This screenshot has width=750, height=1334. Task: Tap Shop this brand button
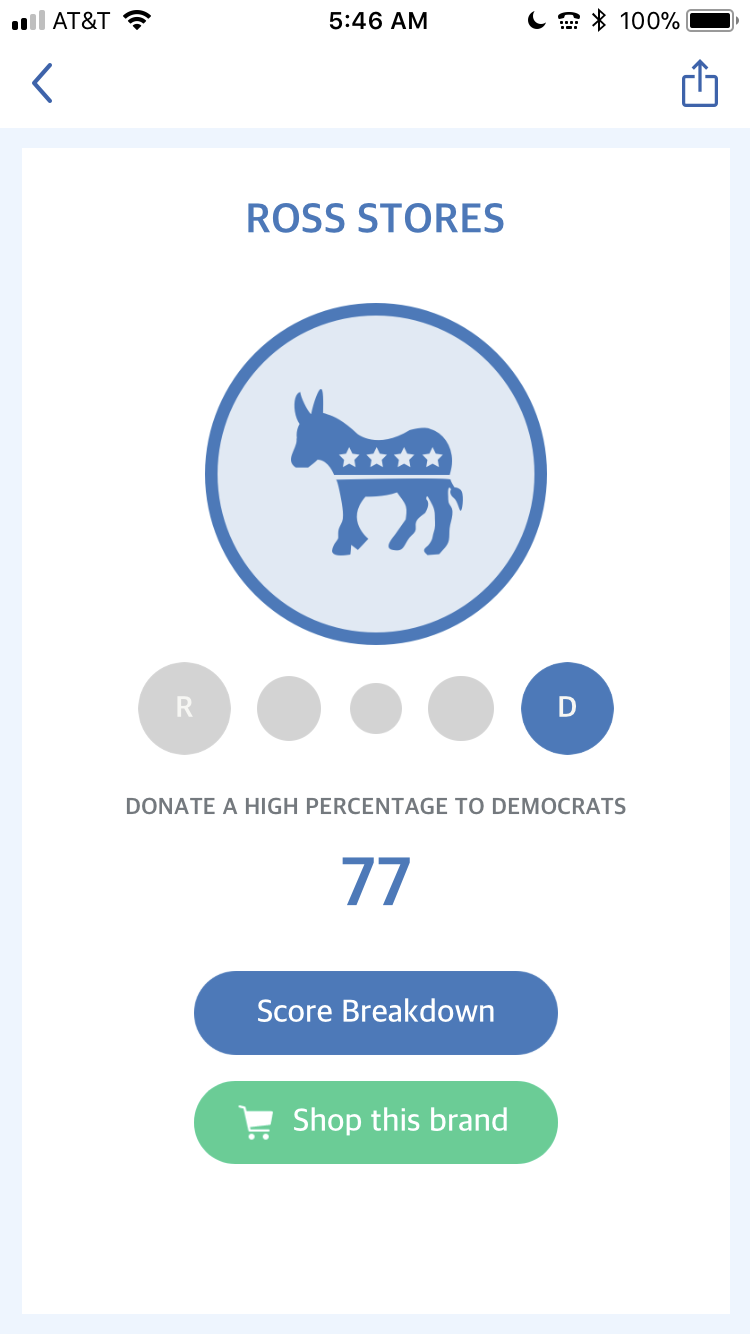[375, 1121]
